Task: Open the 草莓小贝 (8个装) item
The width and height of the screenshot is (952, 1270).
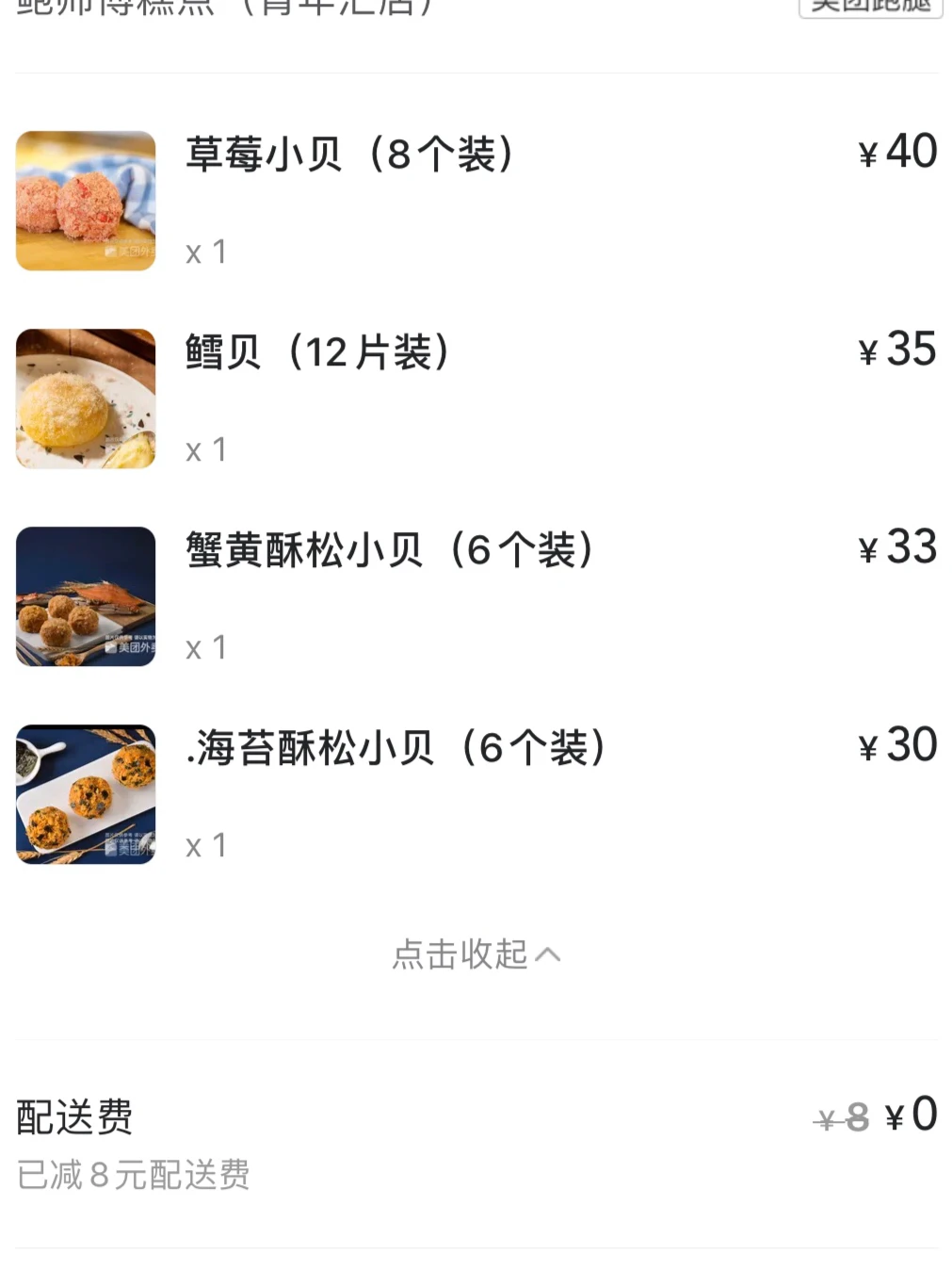Action: [x=348, y=155]
